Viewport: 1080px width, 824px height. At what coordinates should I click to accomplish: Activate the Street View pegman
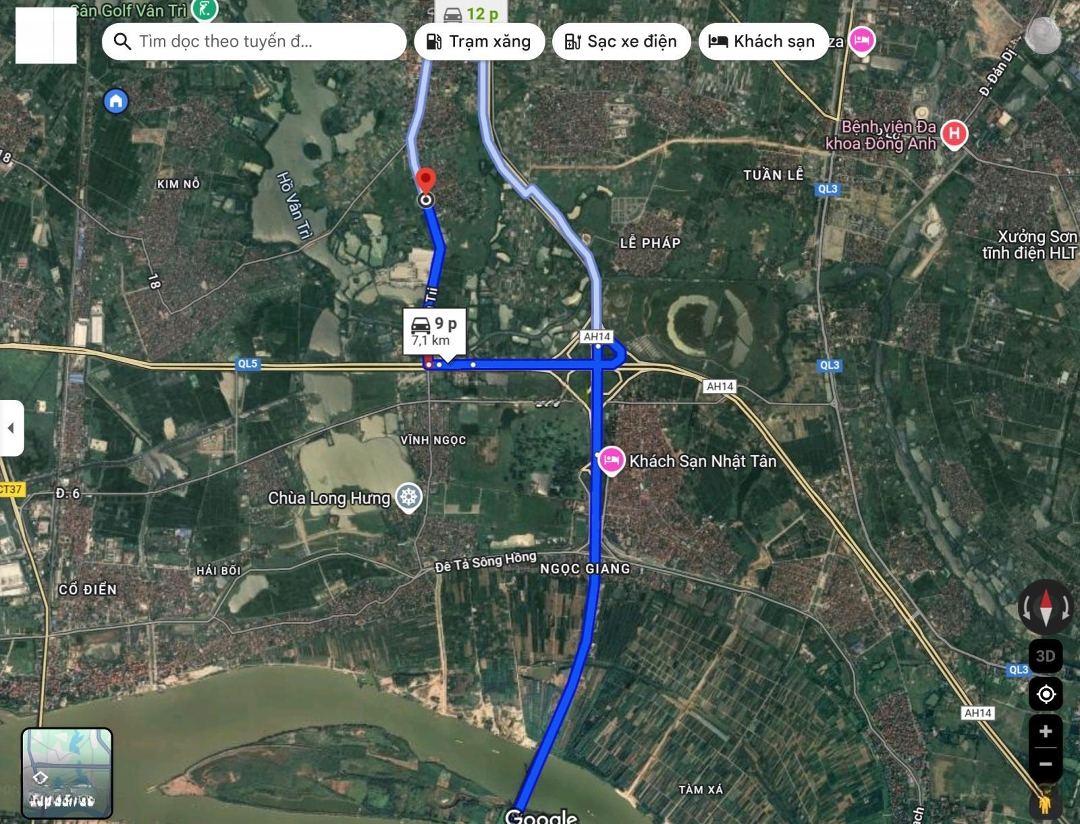click(1045, 802)
